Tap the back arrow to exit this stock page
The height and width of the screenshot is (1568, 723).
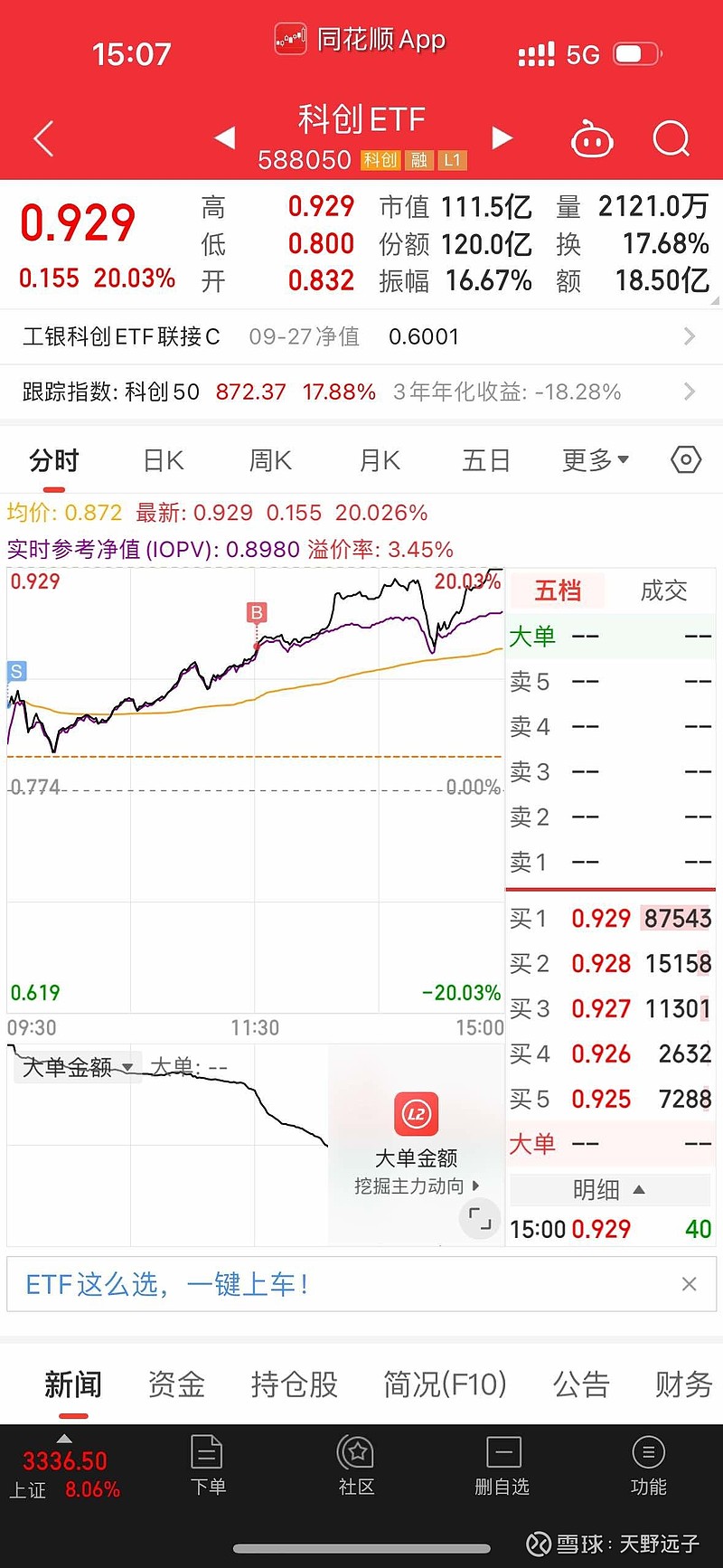coord(42,138)
